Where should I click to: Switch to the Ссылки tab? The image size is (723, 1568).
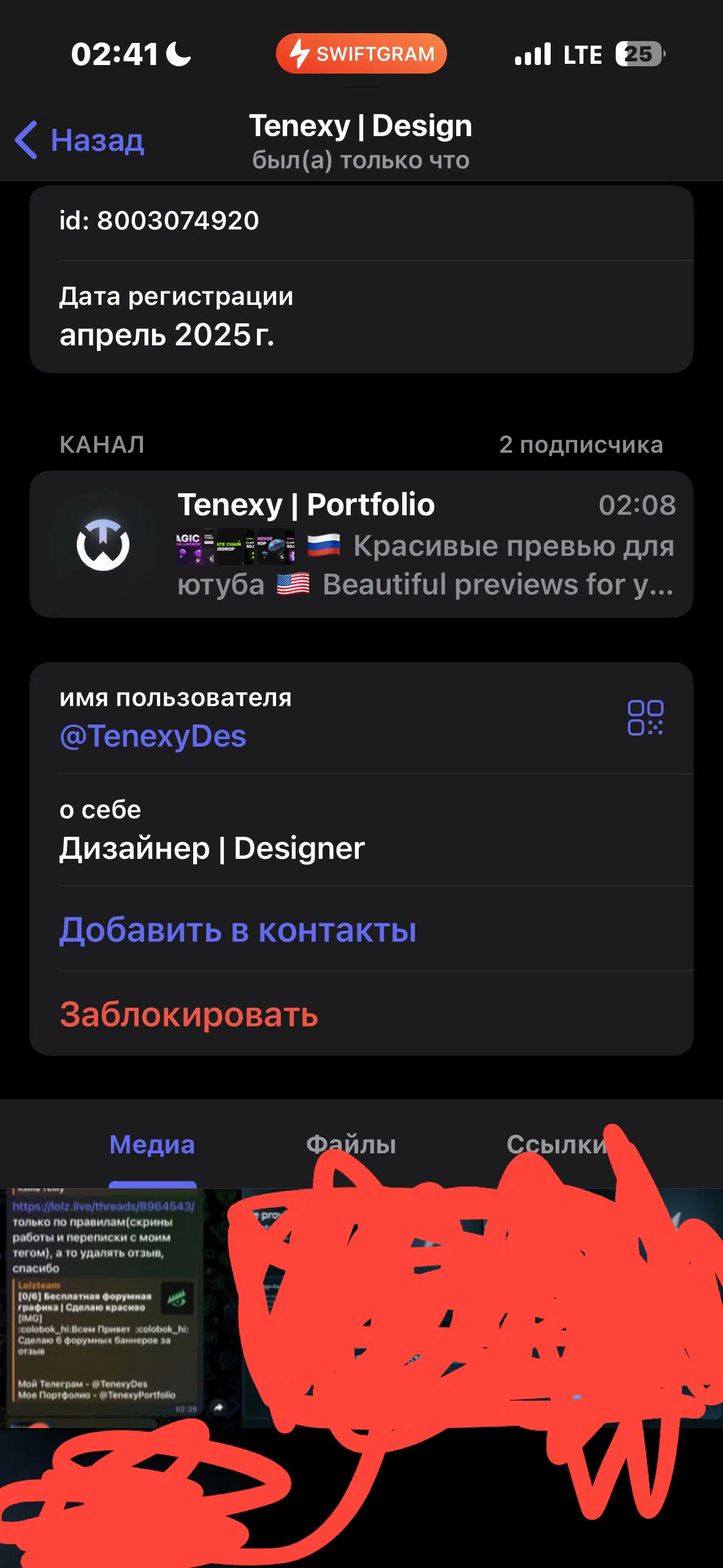point(557,1145)
